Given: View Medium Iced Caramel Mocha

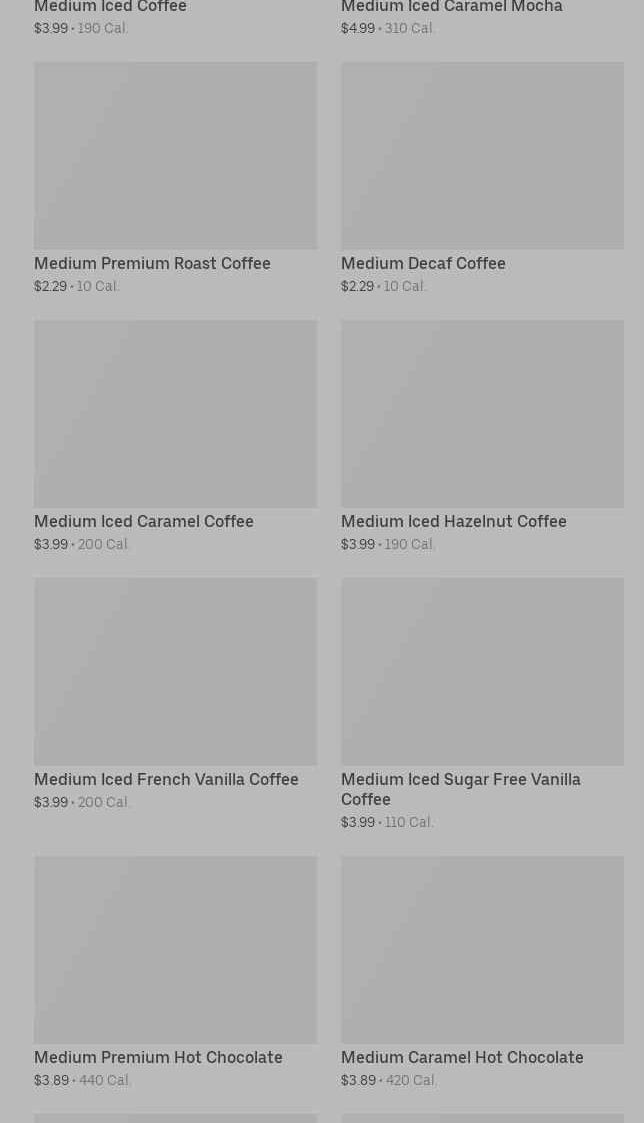Looking at the screenshot, I should click(451, 8).
